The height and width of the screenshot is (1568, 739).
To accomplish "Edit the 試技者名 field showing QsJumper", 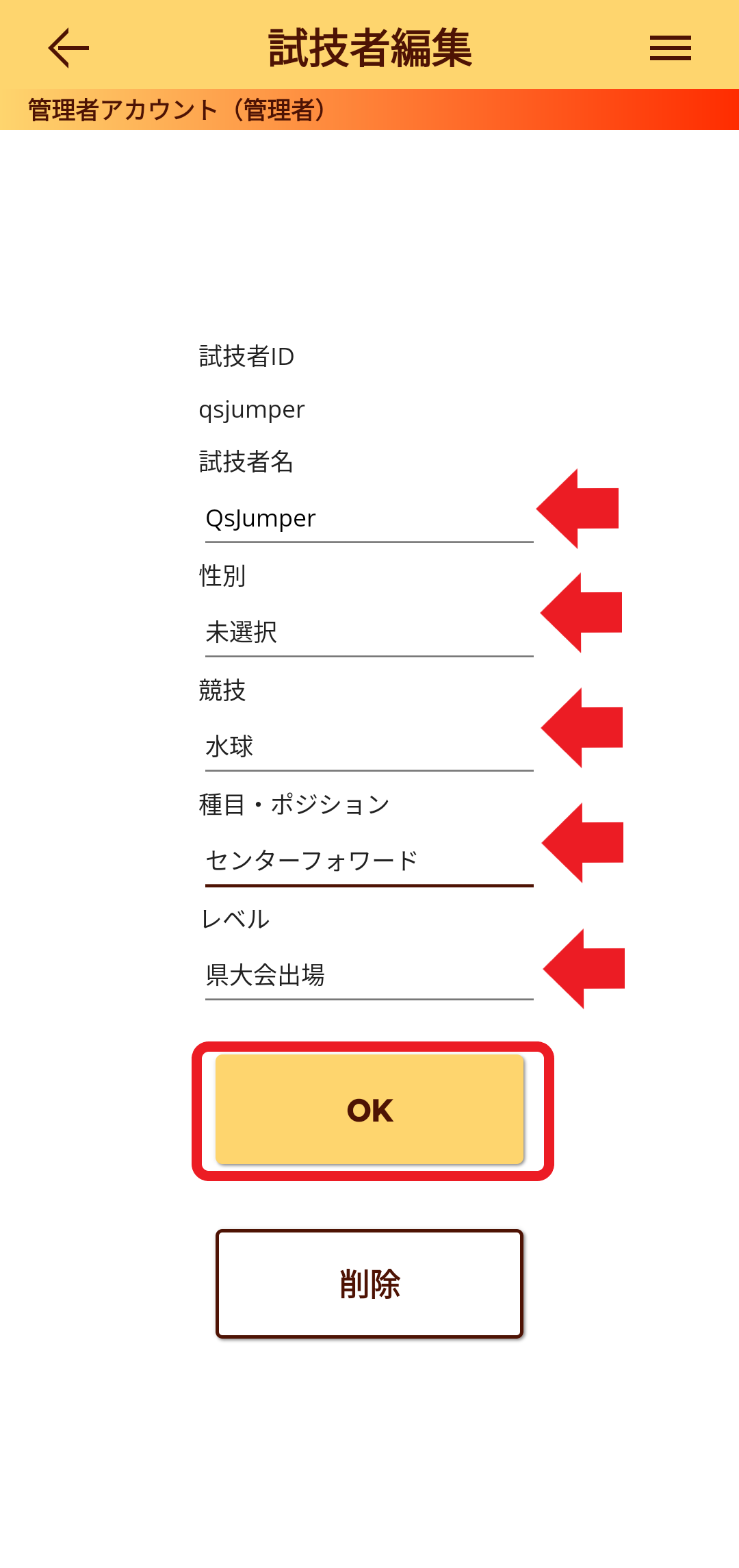I will [x=369, y=518].
